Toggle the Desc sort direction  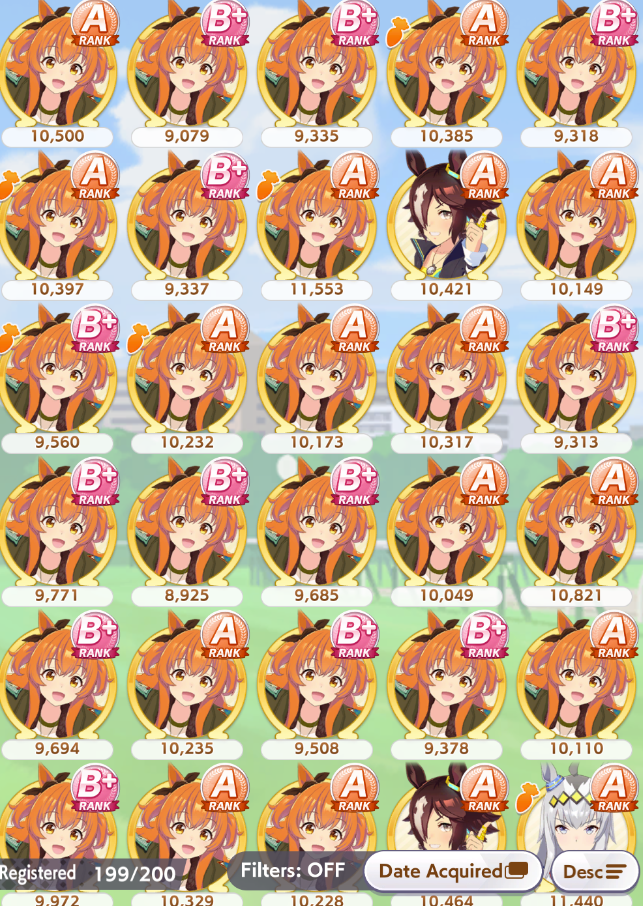pos(595,871)
